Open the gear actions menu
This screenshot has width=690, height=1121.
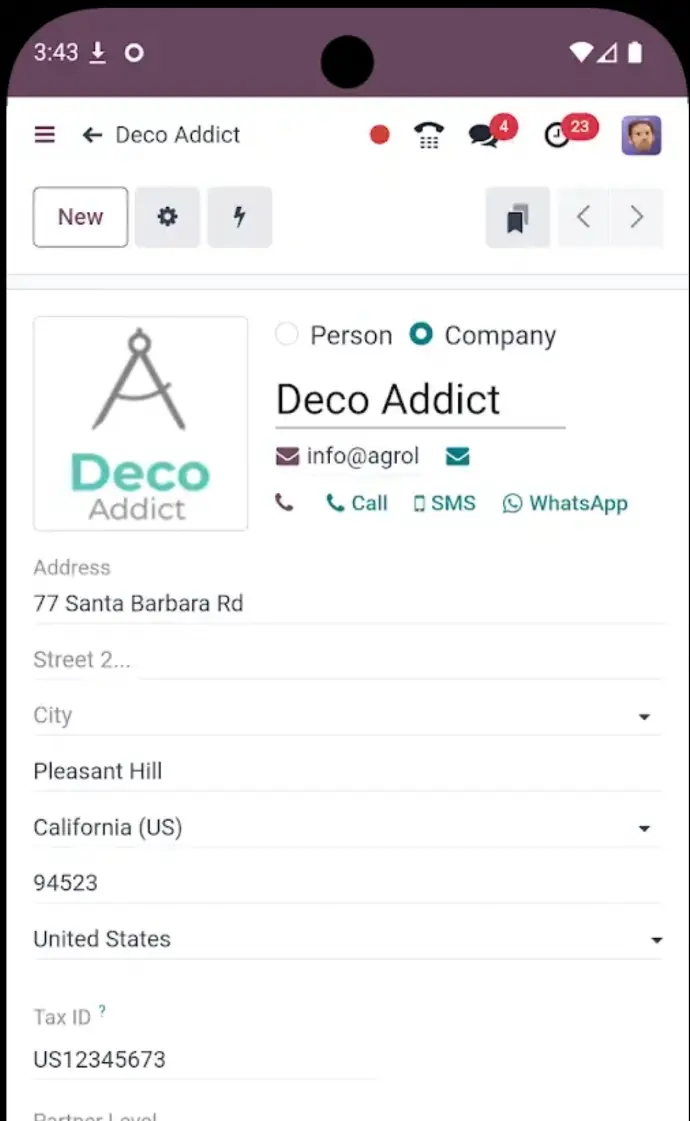167,217
